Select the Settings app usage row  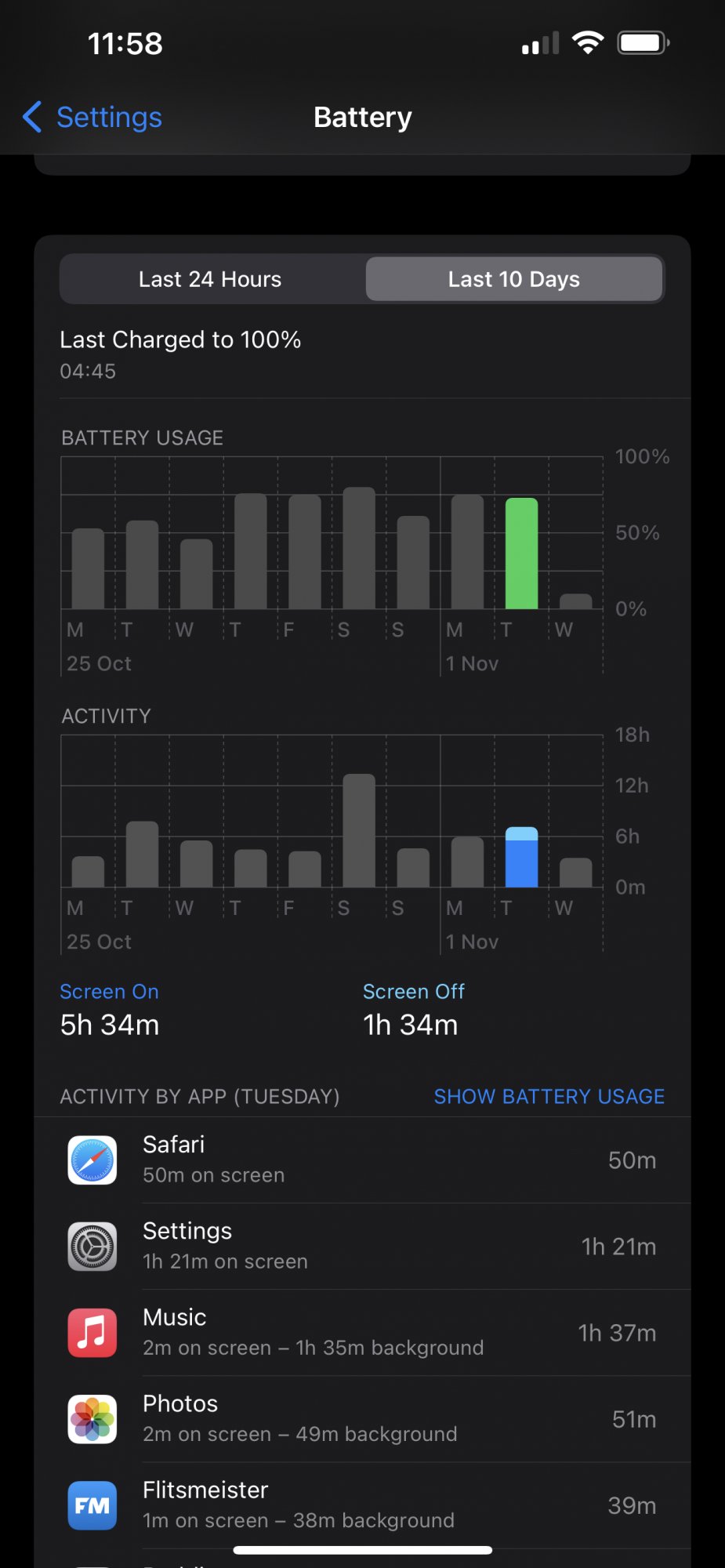tap(362, 1247)
